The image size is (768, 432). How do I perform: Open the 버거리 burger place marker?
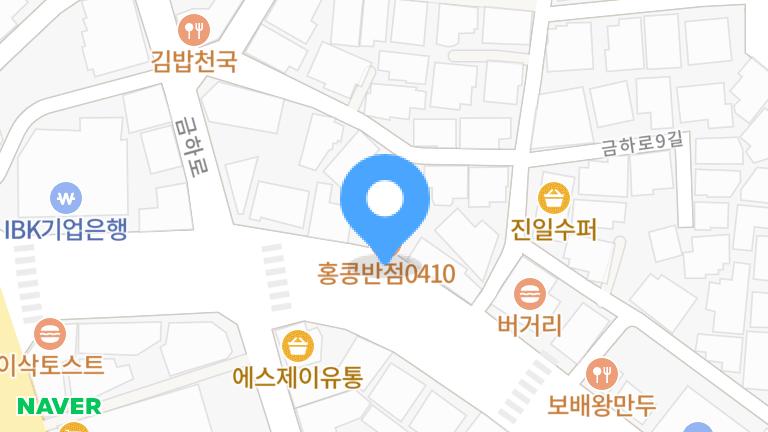coord(530,294)
